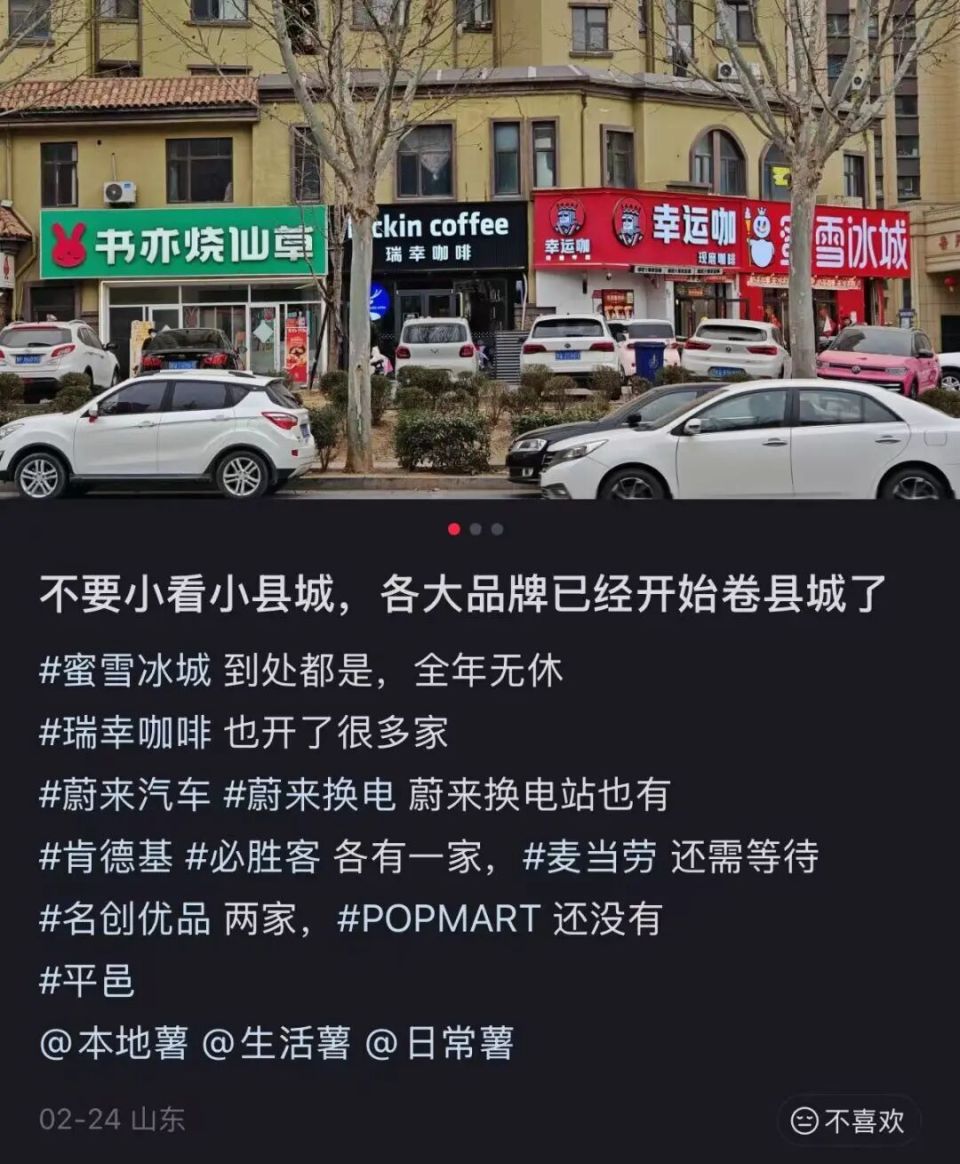Tap the 不喜欢 dislike button
The image size is (960, 1164).
(x=849, y=1120)
